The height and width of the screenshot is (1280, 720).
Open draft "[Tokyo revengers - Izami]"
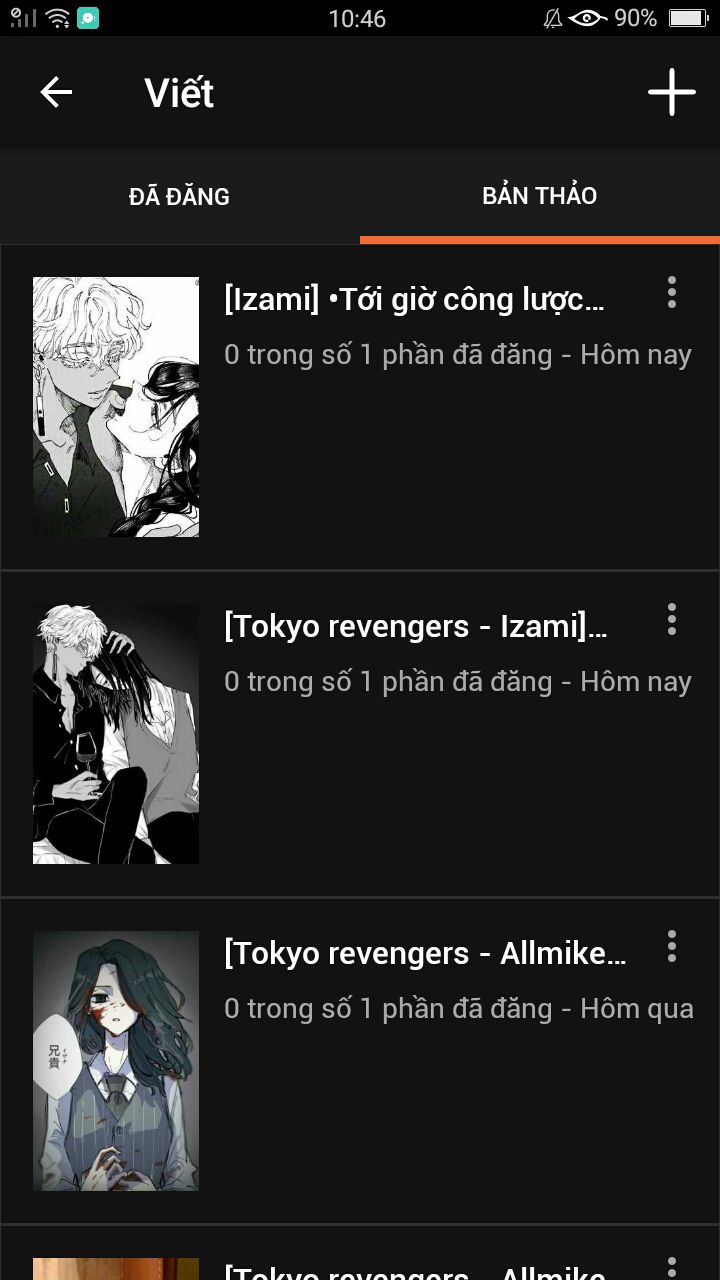pos(360,734)
